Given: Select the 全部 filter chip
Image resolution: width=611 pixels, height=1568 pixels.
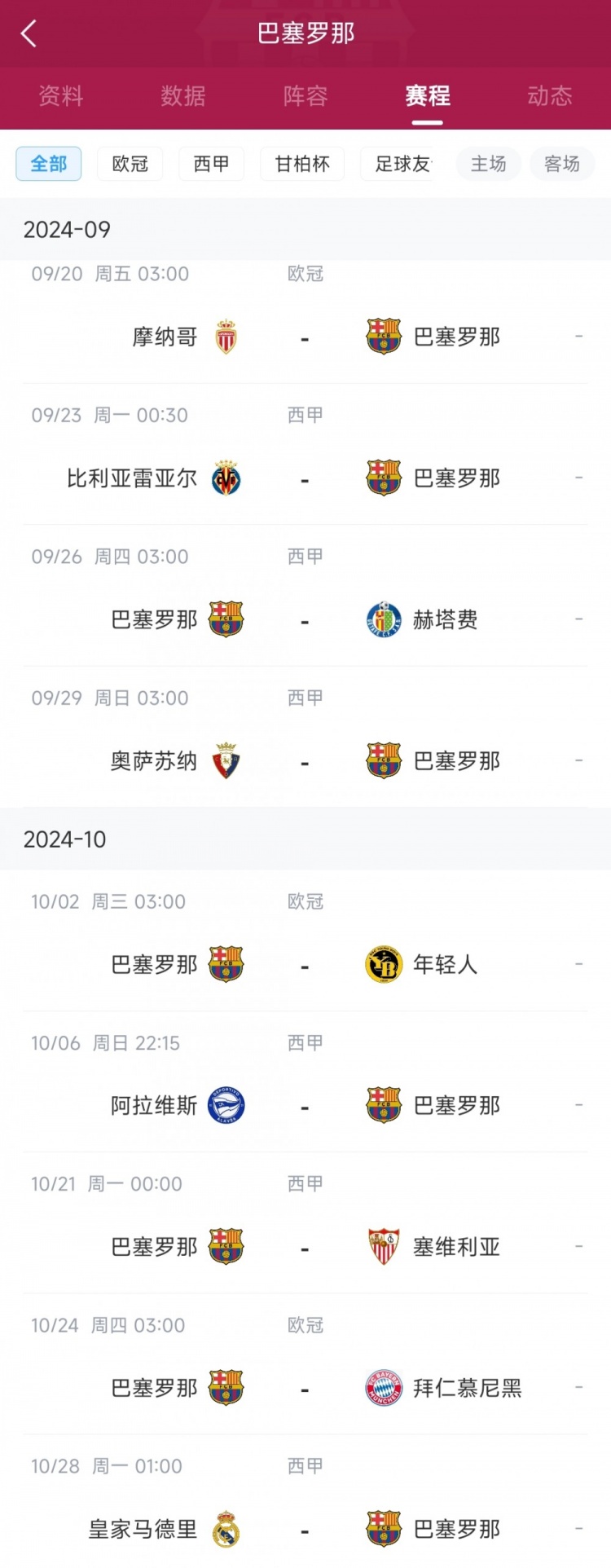Looking at the screenshot, I should point(49,164).
